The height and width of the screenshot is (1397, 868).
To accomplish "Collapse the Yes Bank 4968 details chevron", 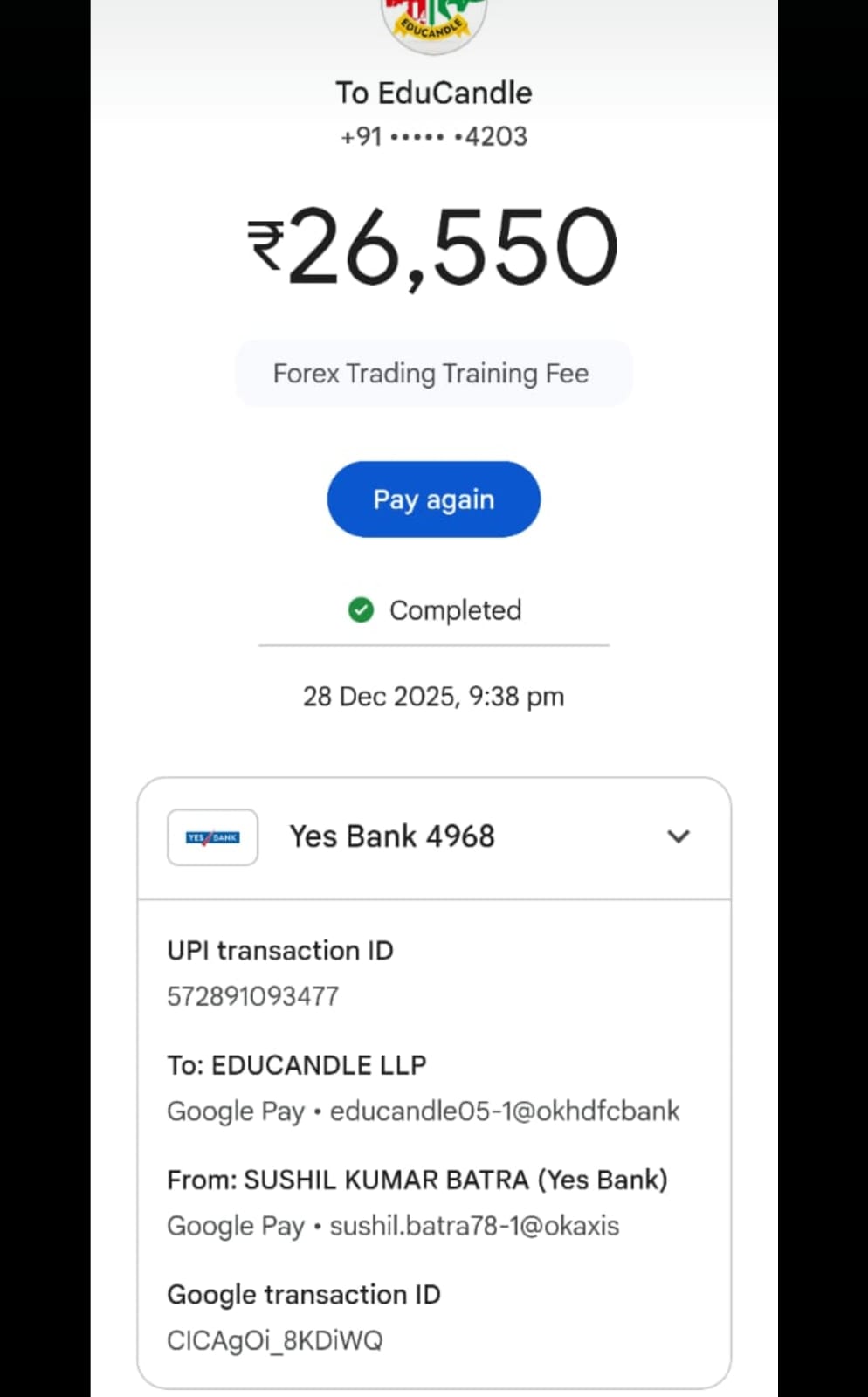I will click(678, 836).
